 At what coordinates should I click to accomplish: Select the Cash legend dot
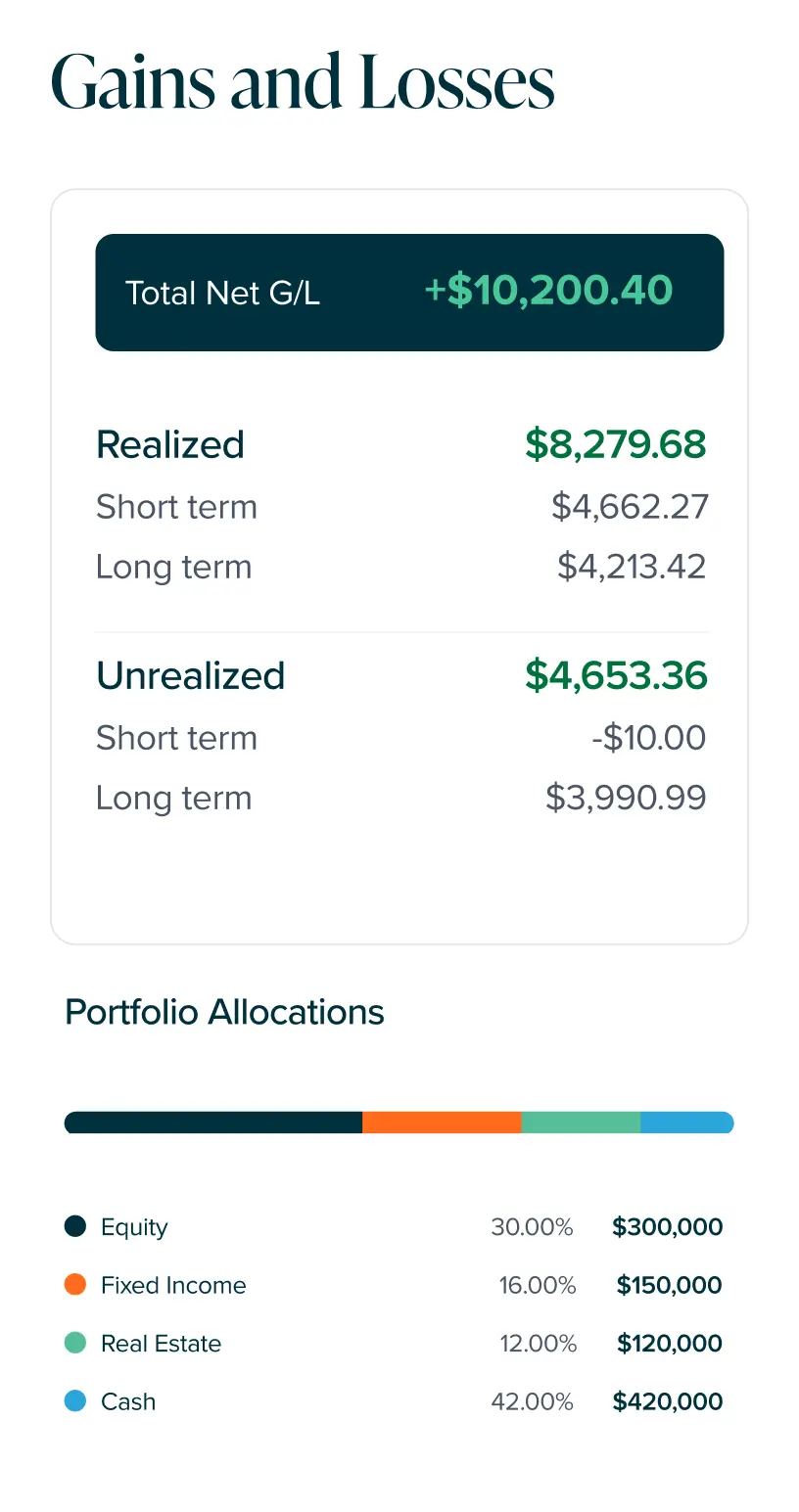75,1401
